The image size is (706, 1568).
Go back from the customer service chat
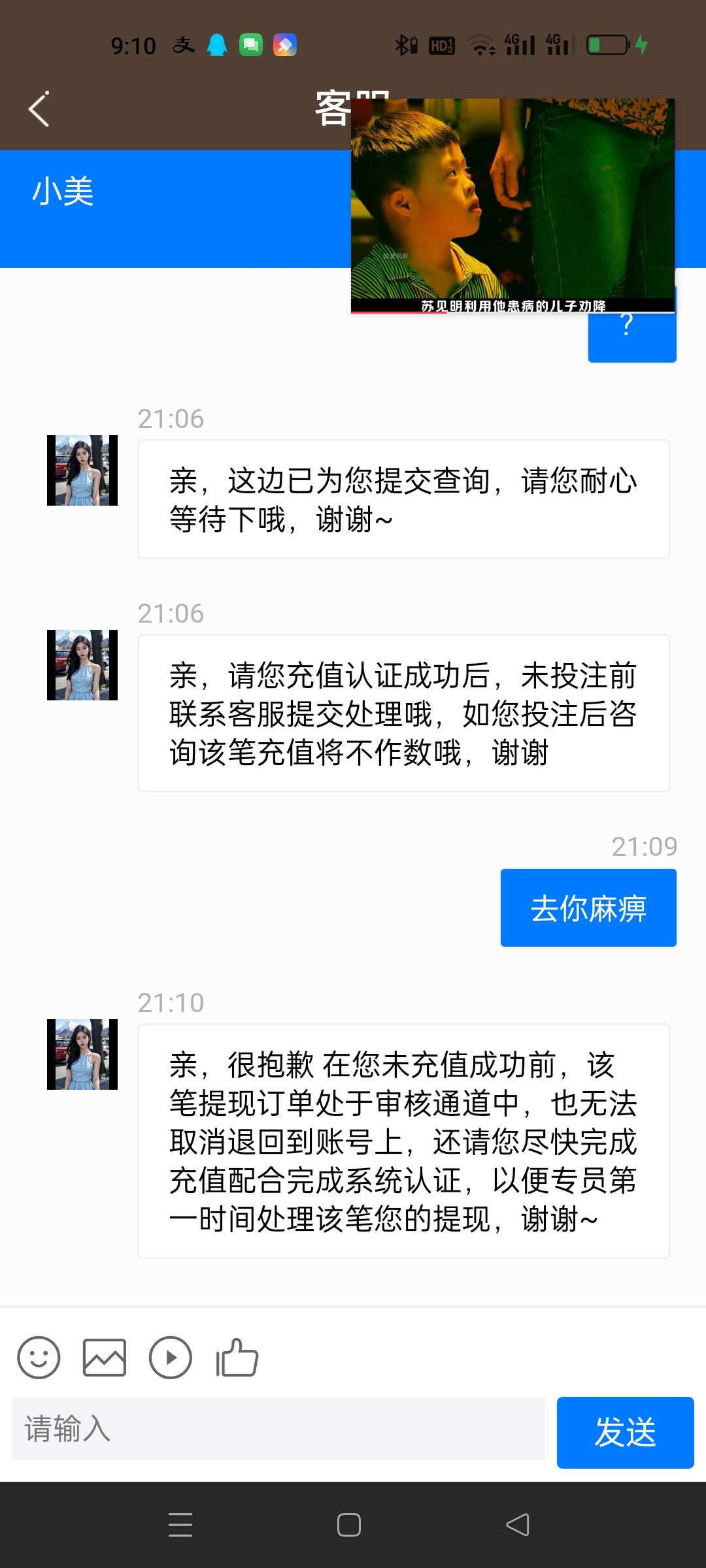(39, 109)
